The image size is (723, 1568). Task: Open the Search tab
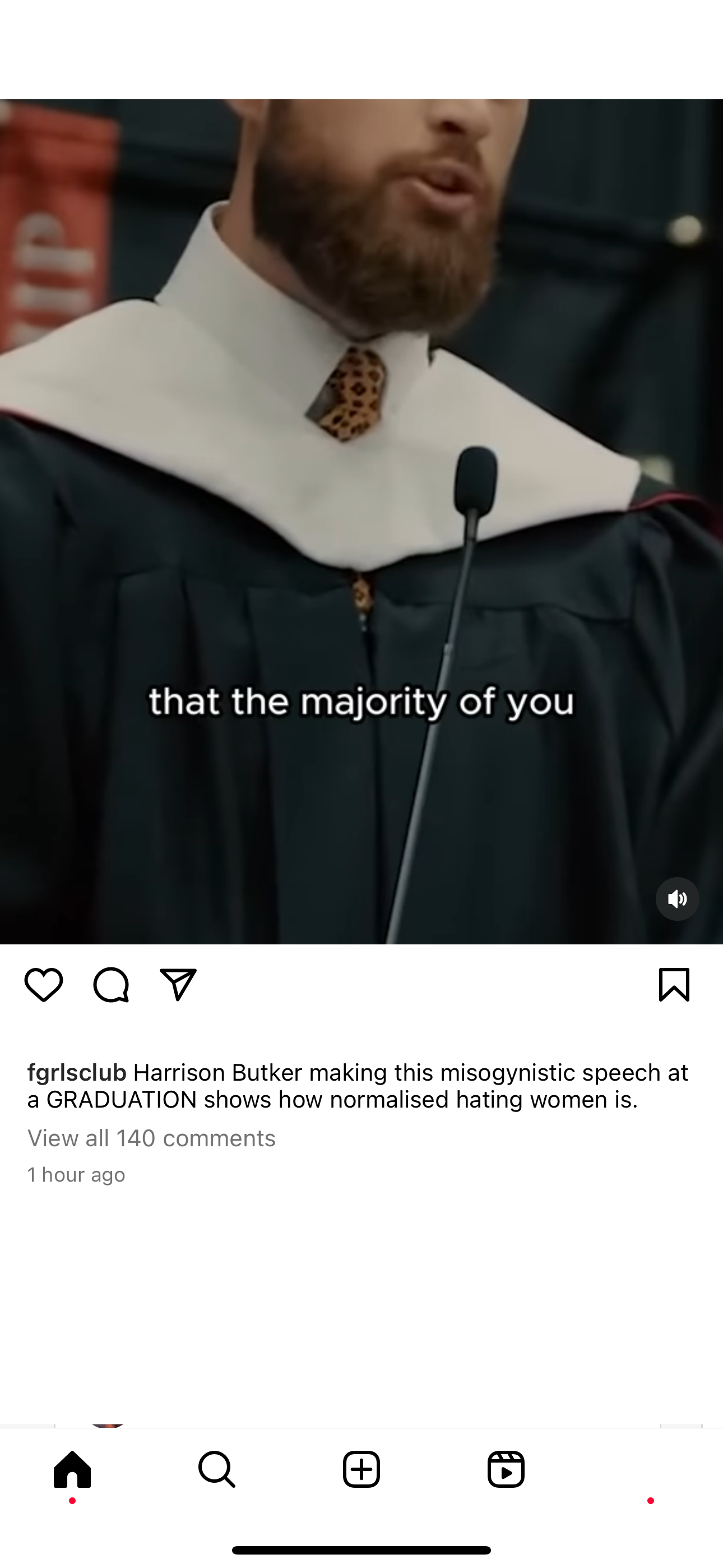[x=217, y=1469]
